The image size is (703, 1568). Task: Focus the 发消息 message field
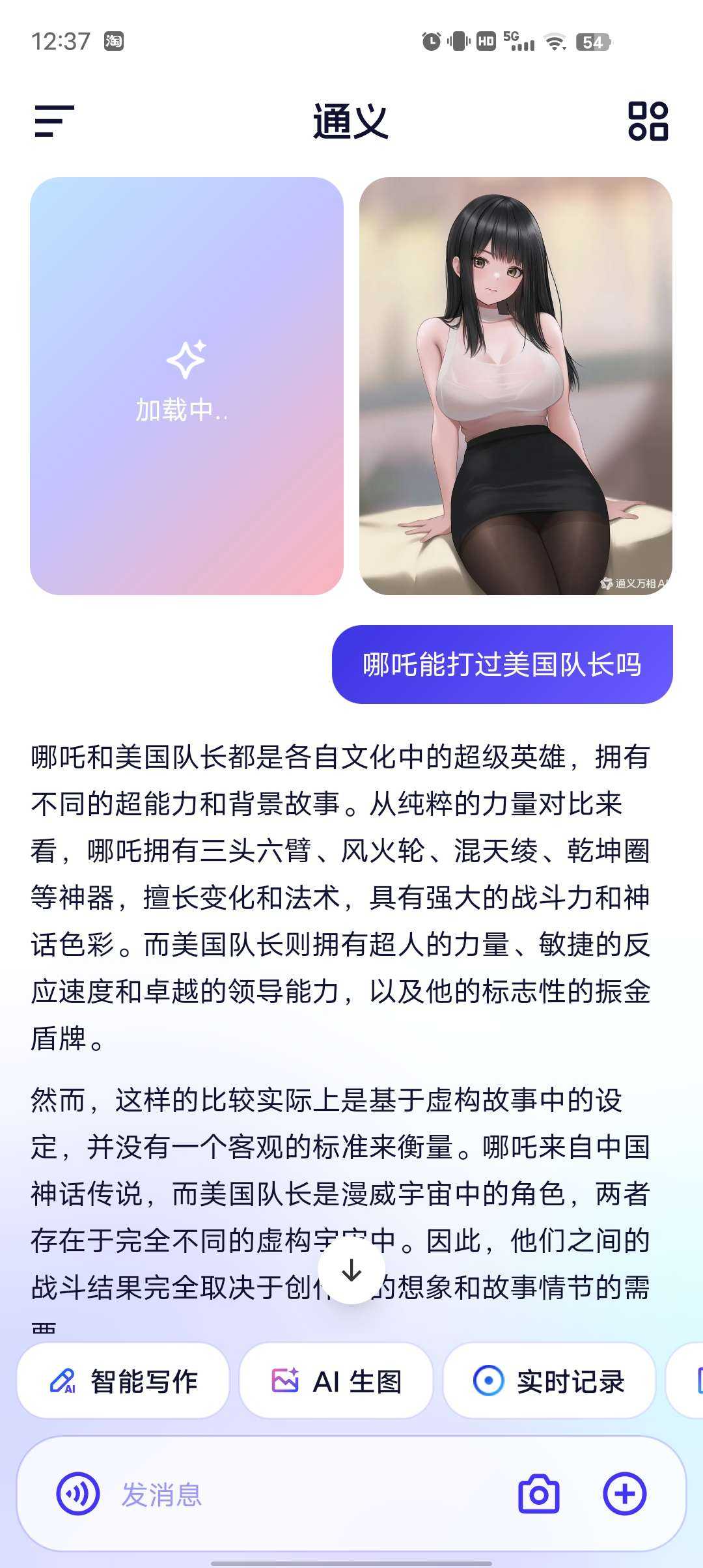coord(293,1494)
